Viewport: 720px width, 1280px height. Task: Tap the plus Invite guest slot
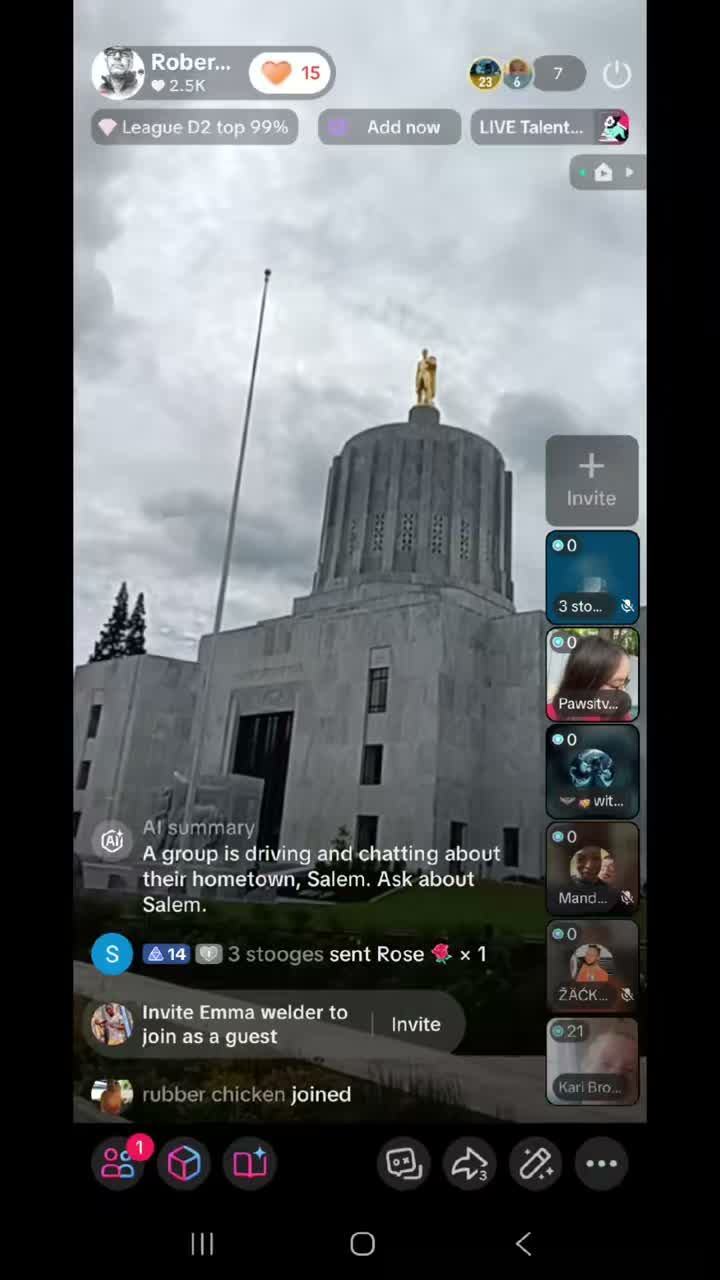point(591,480)
